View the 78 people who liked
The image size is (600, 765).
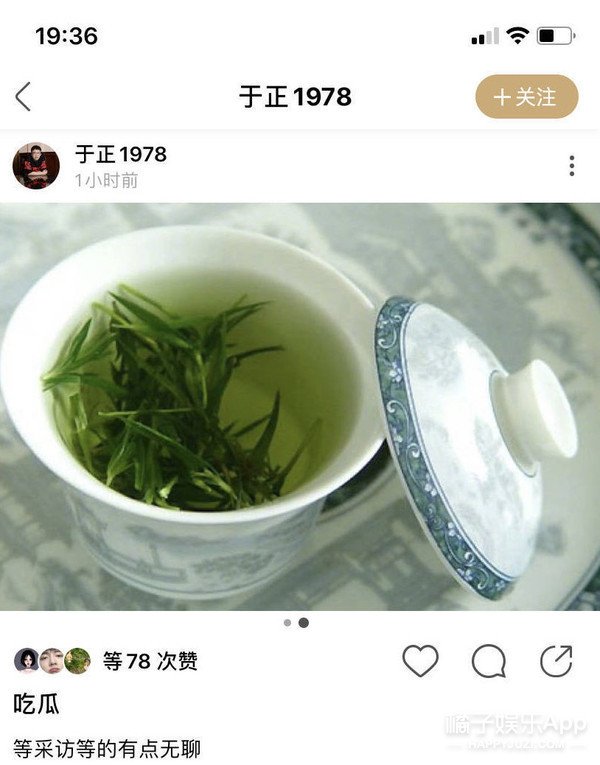tap(150, 661)
